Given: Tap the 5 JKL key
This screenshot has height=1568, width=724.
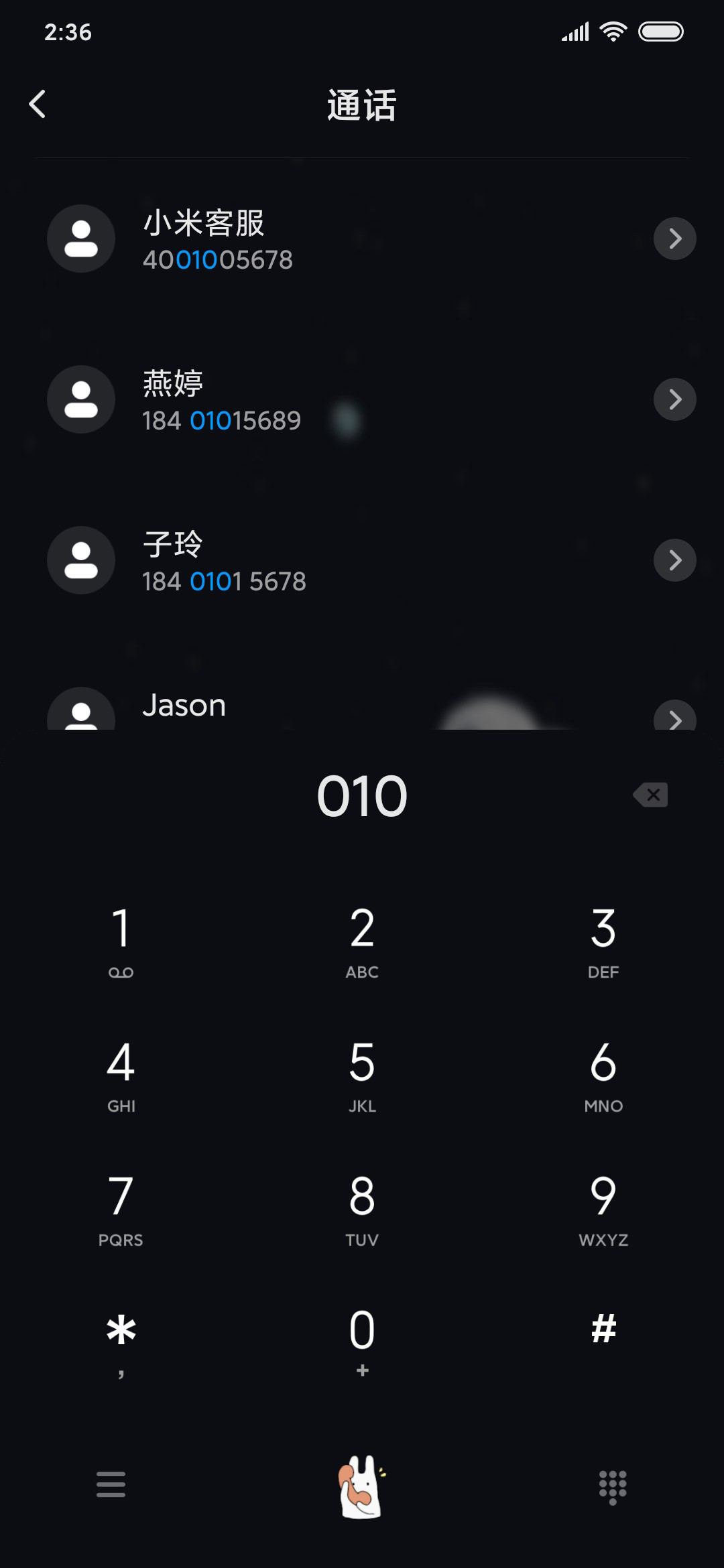Looking at the screenshot, I should tap(362, 1075).
